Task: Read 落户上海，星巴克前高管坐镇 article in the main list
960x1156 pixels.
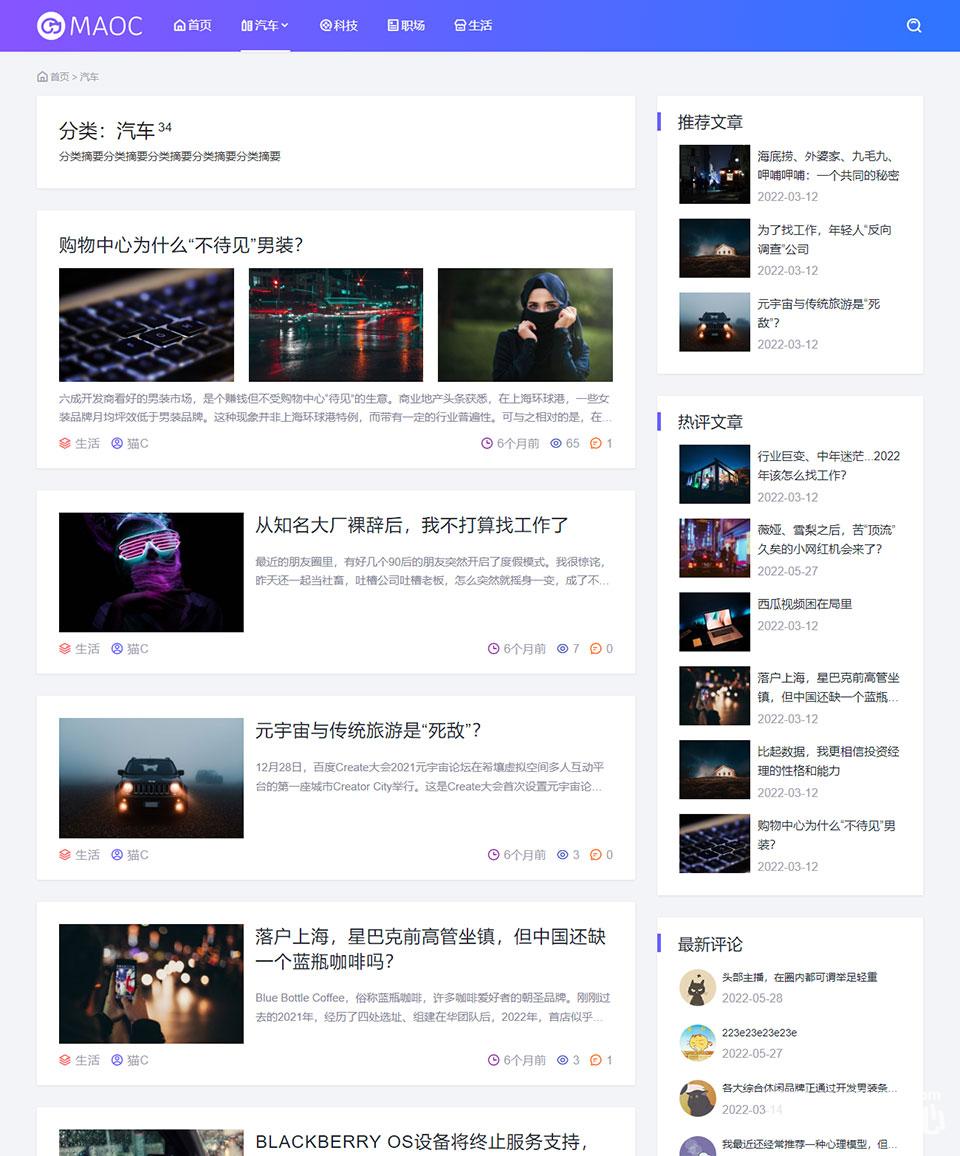Action: point(430,949)
